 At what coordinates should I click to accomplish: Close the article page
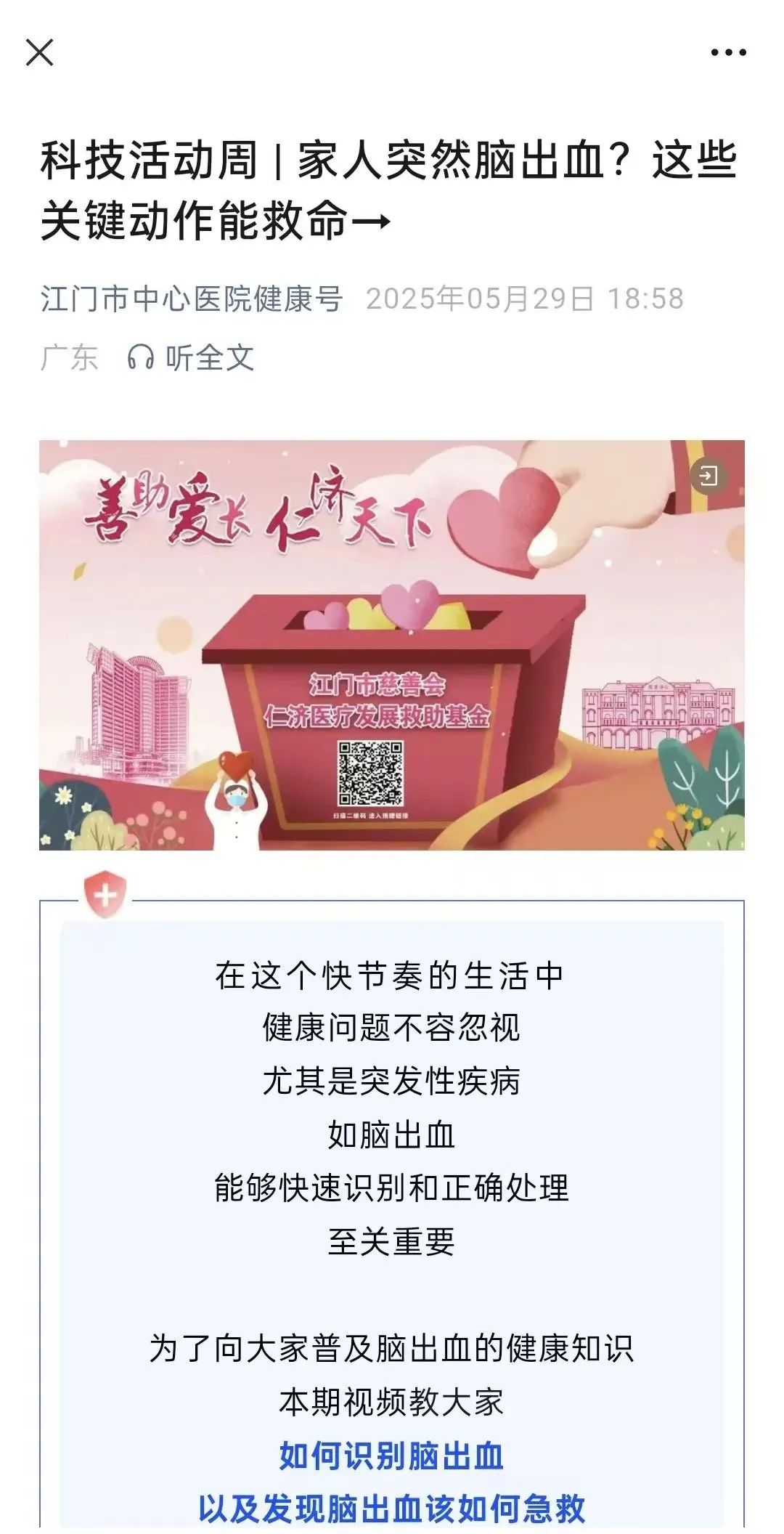coord(39,52)
